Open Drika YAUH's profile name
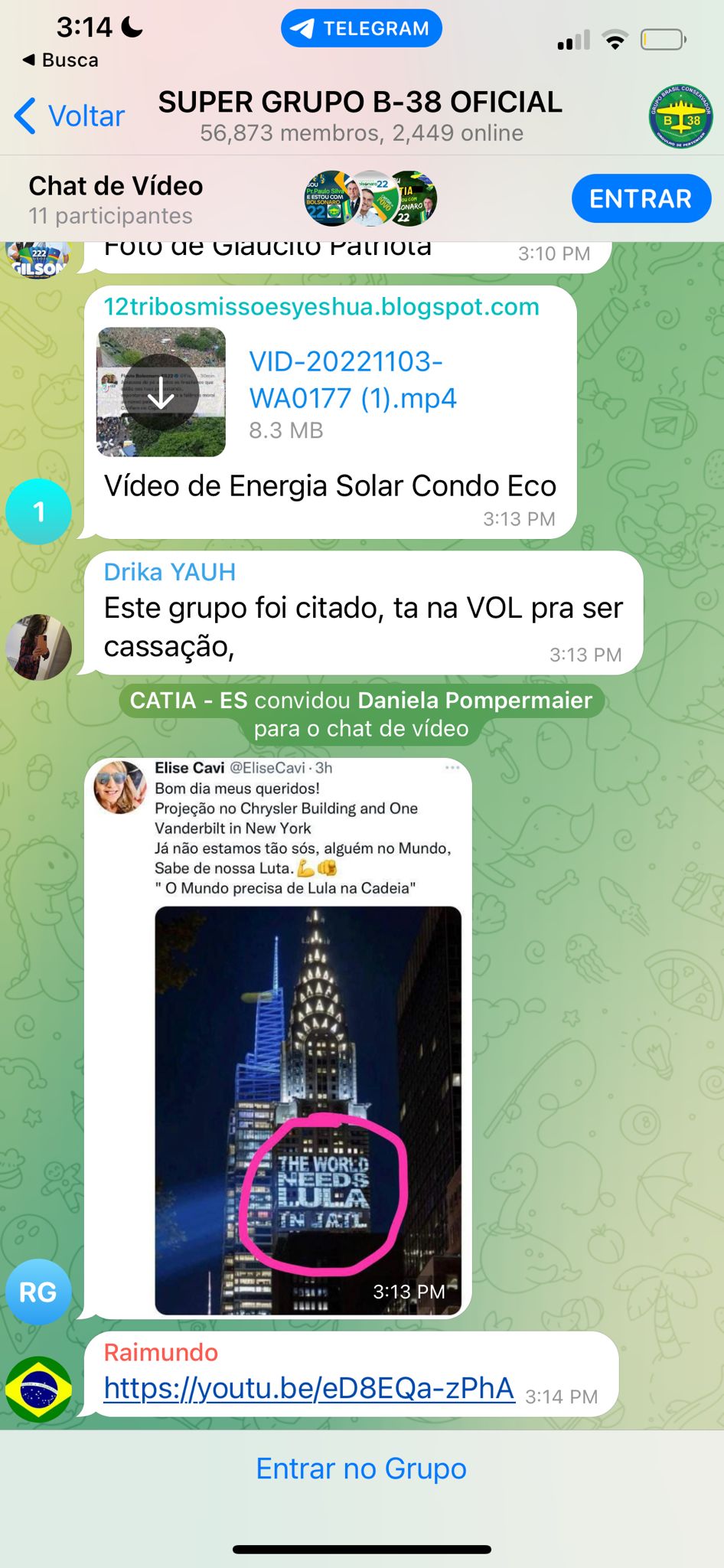The height and width of the screenshot is (1568, 724). coord(169,572)
